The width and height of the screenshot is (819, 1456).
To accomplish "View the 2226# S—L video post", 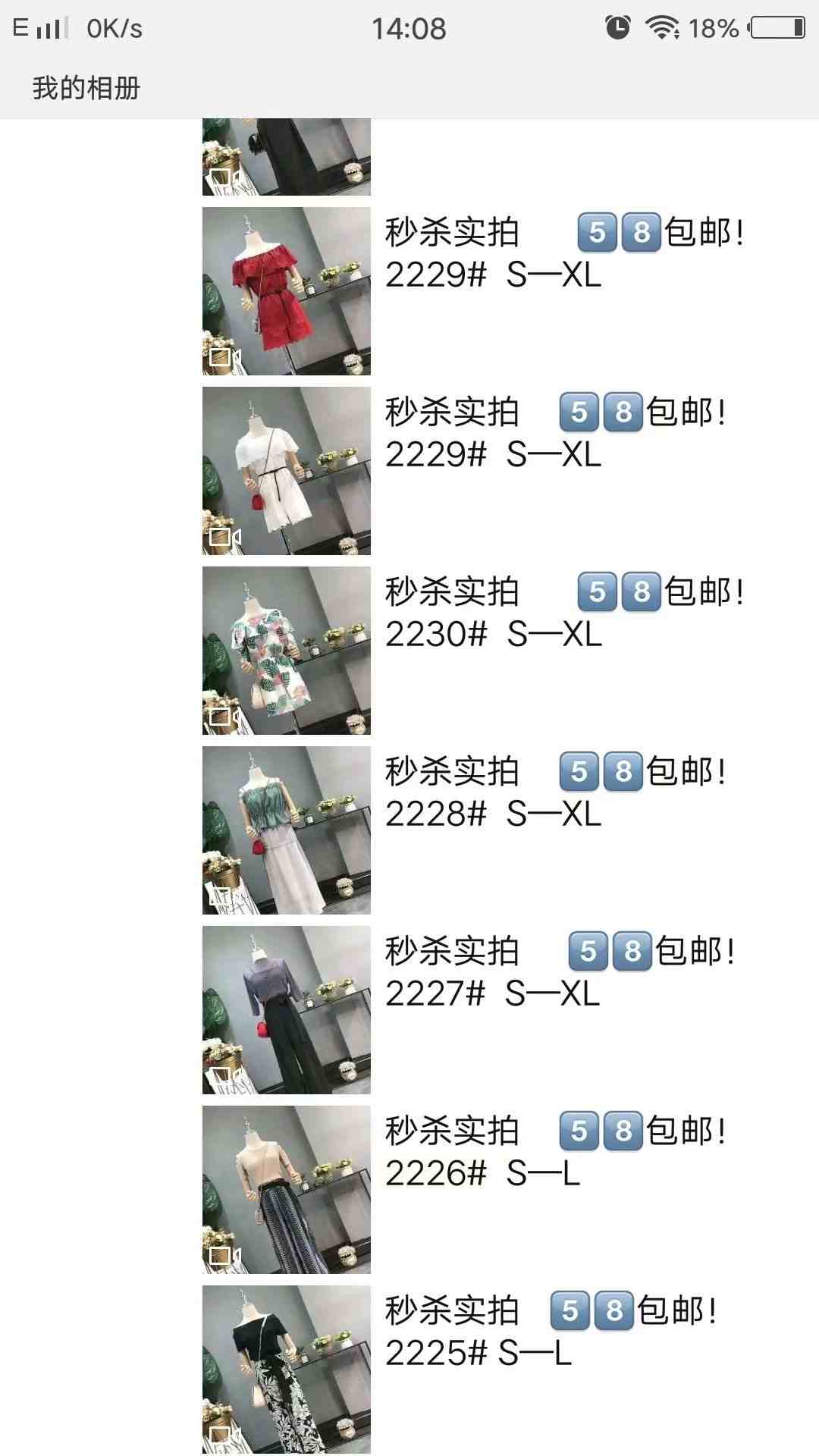I will coord(287,1190).
